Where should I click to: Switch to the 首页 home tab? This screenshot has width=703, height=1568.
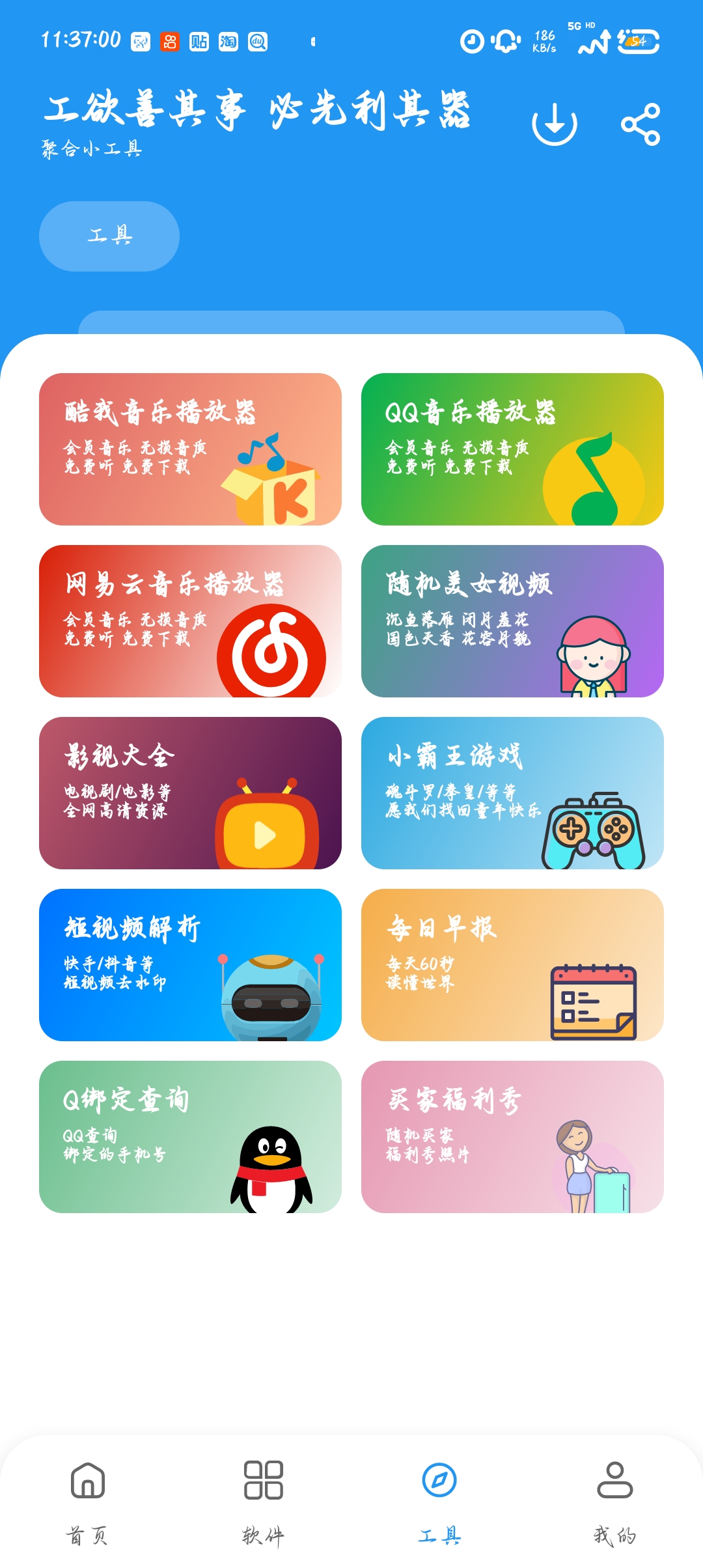point(88,1498)
